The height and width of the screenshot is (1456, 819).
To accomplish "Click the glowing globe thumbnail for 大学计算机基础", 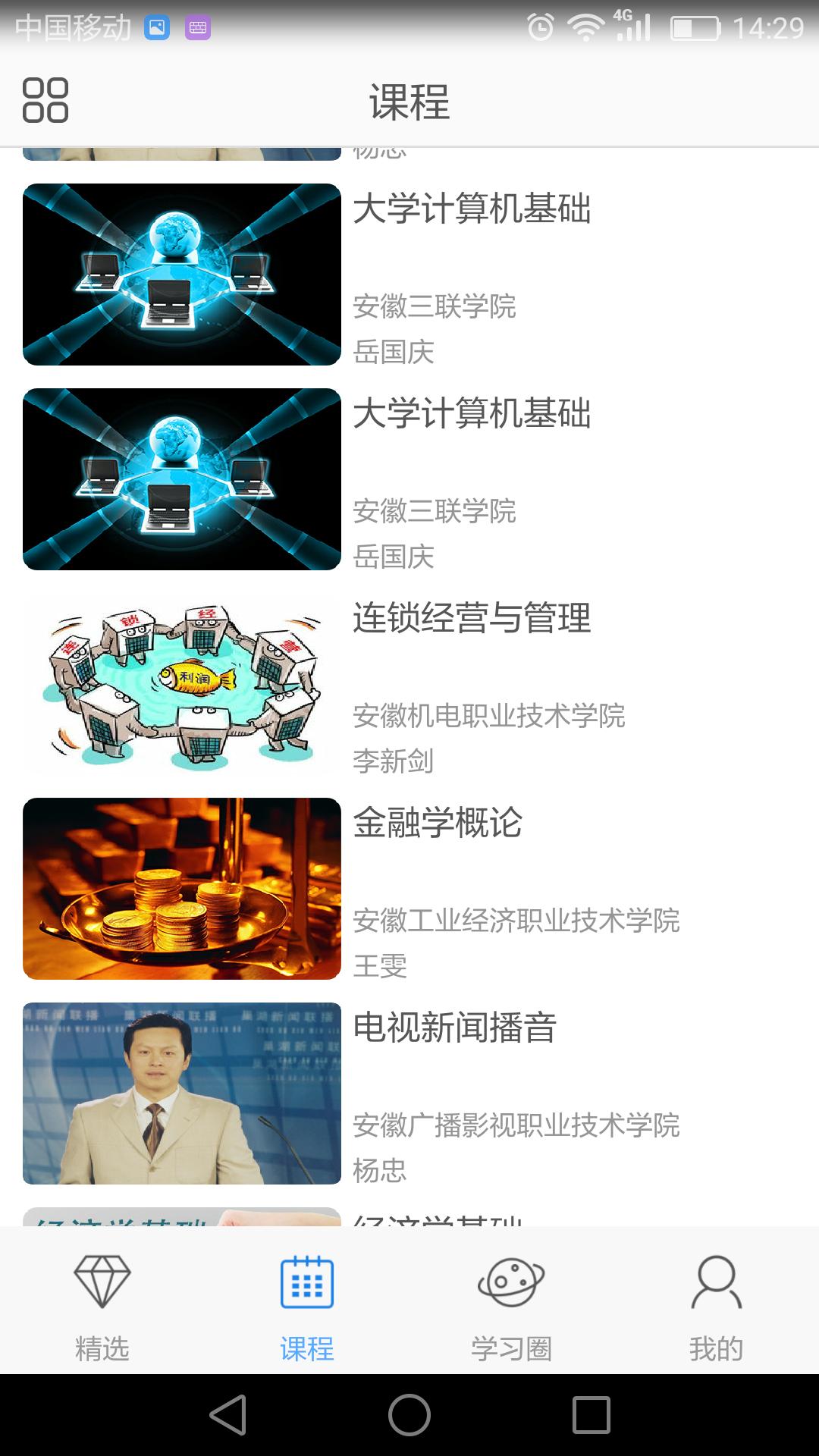I will coord(181,275).
